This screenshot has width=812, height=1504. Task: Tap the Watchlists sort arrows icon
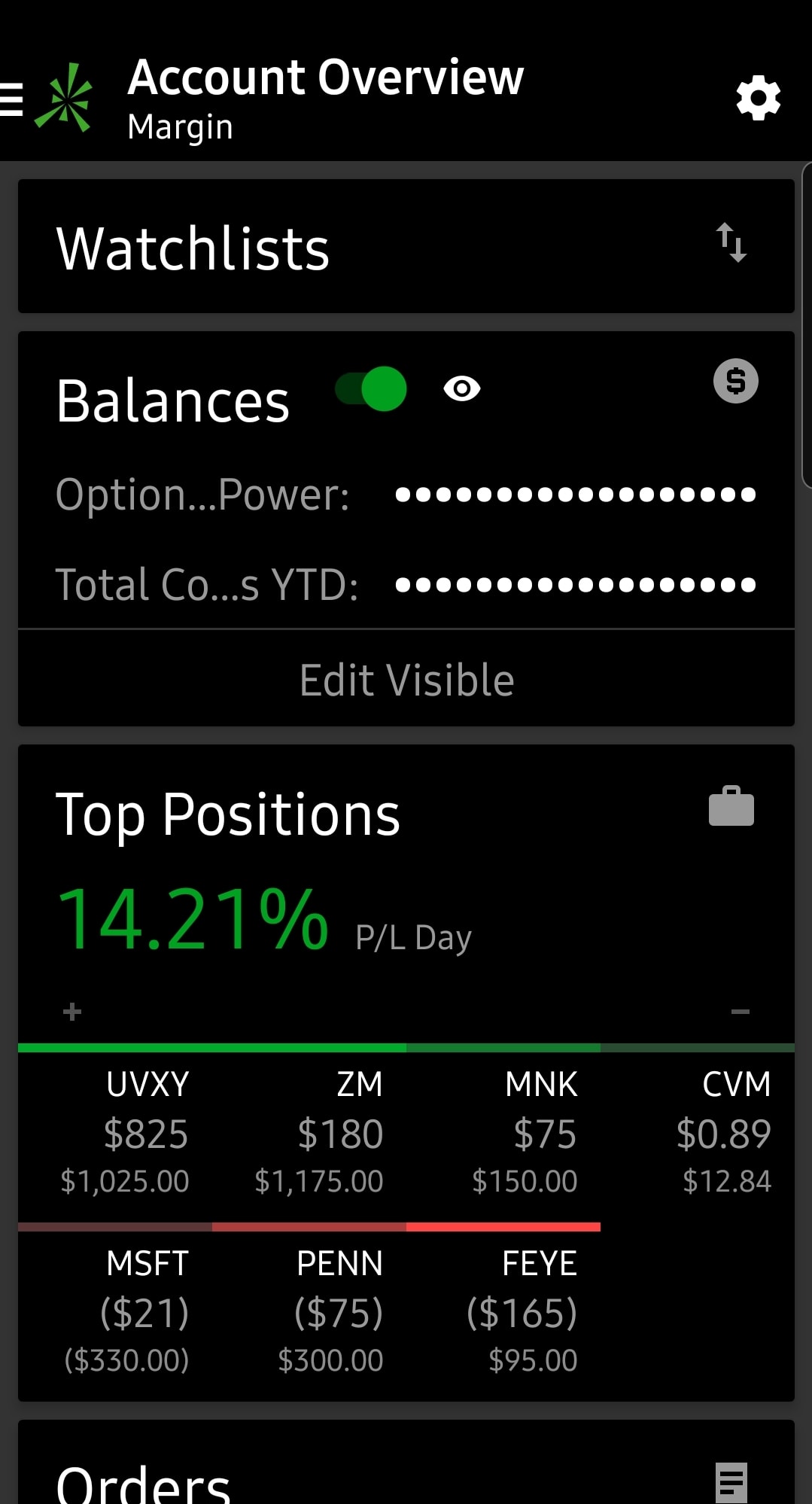(x=731, y=243)
